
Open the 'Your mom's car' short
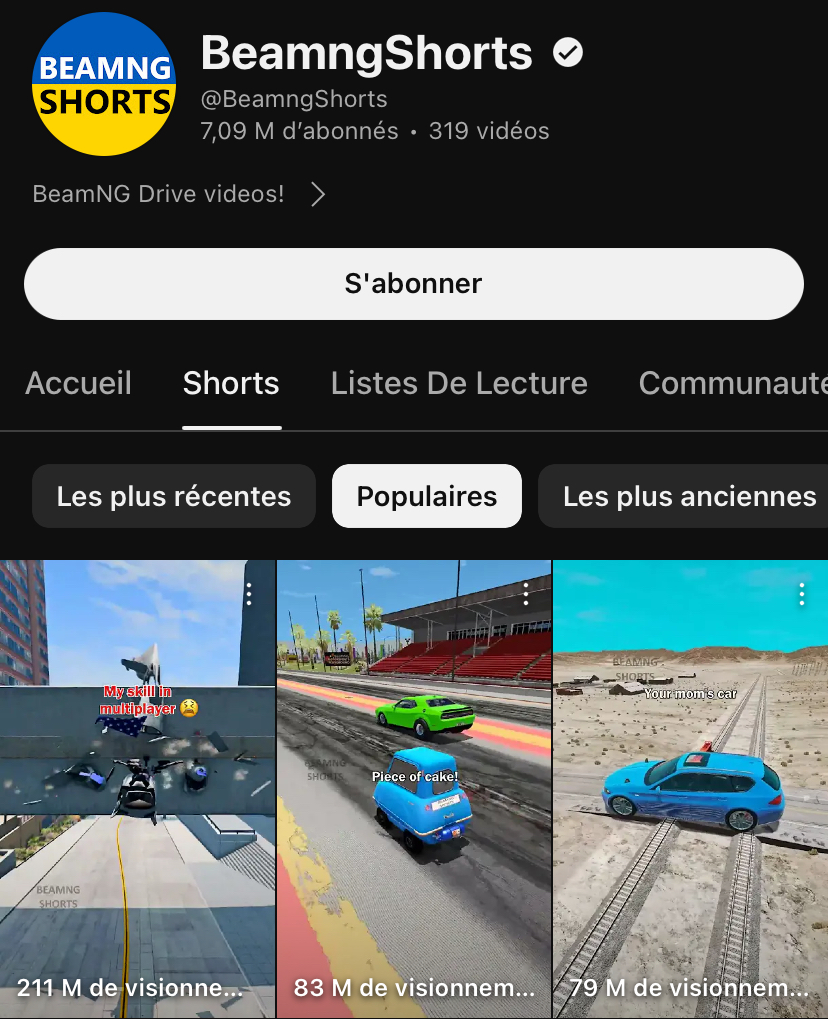pos(690,800)
